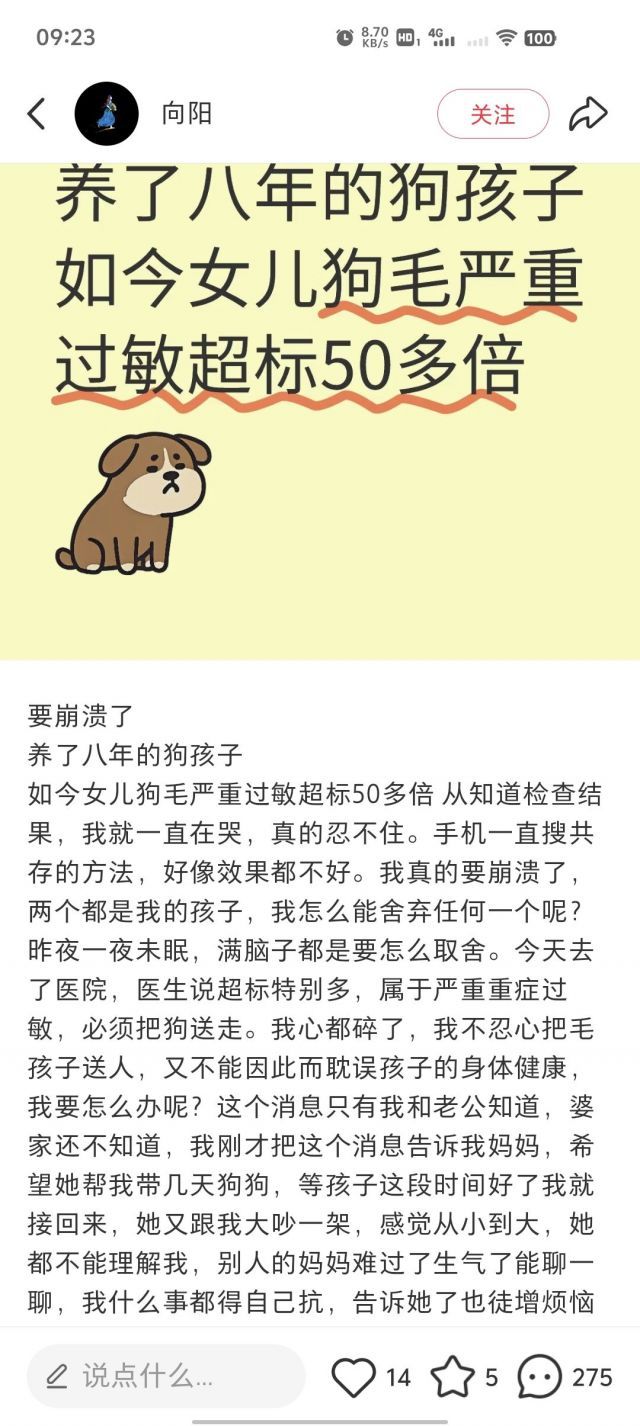
Task: Share this post via the arrow icon
Action: pyautogui.click(x=588, y=114)
